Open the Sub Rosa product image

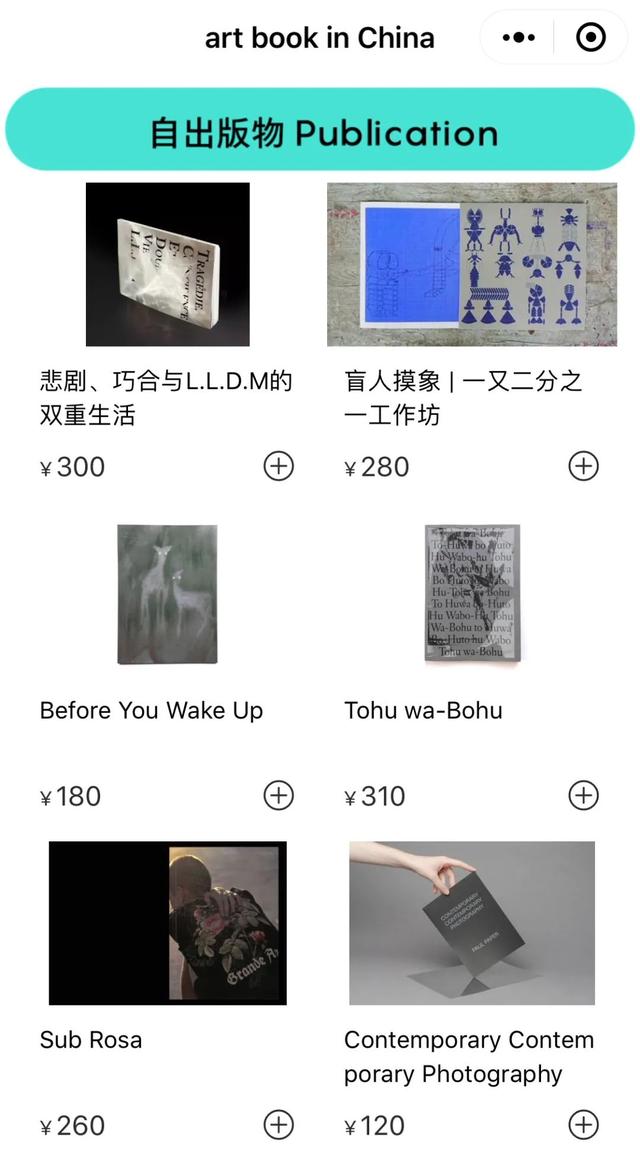click(167, 923)
